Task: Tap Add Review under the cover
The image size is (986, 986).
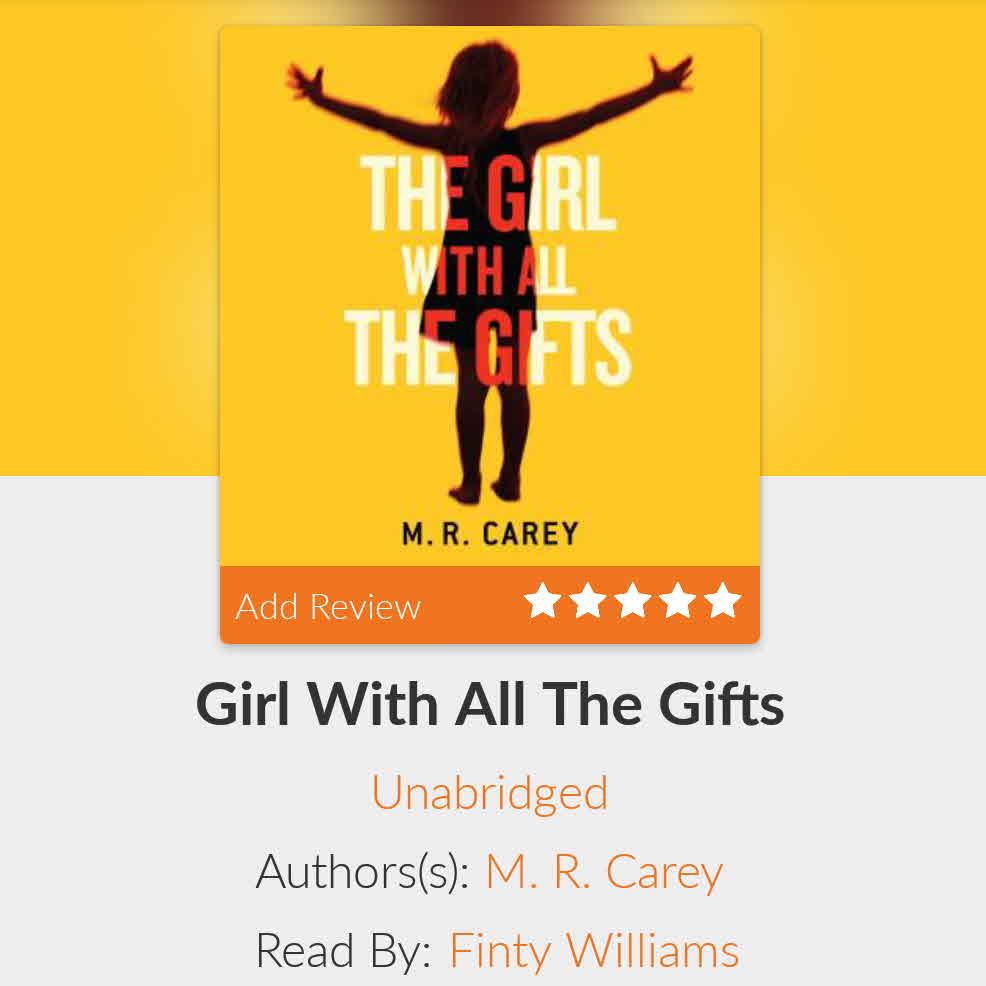Action: [x=328, y=606]
